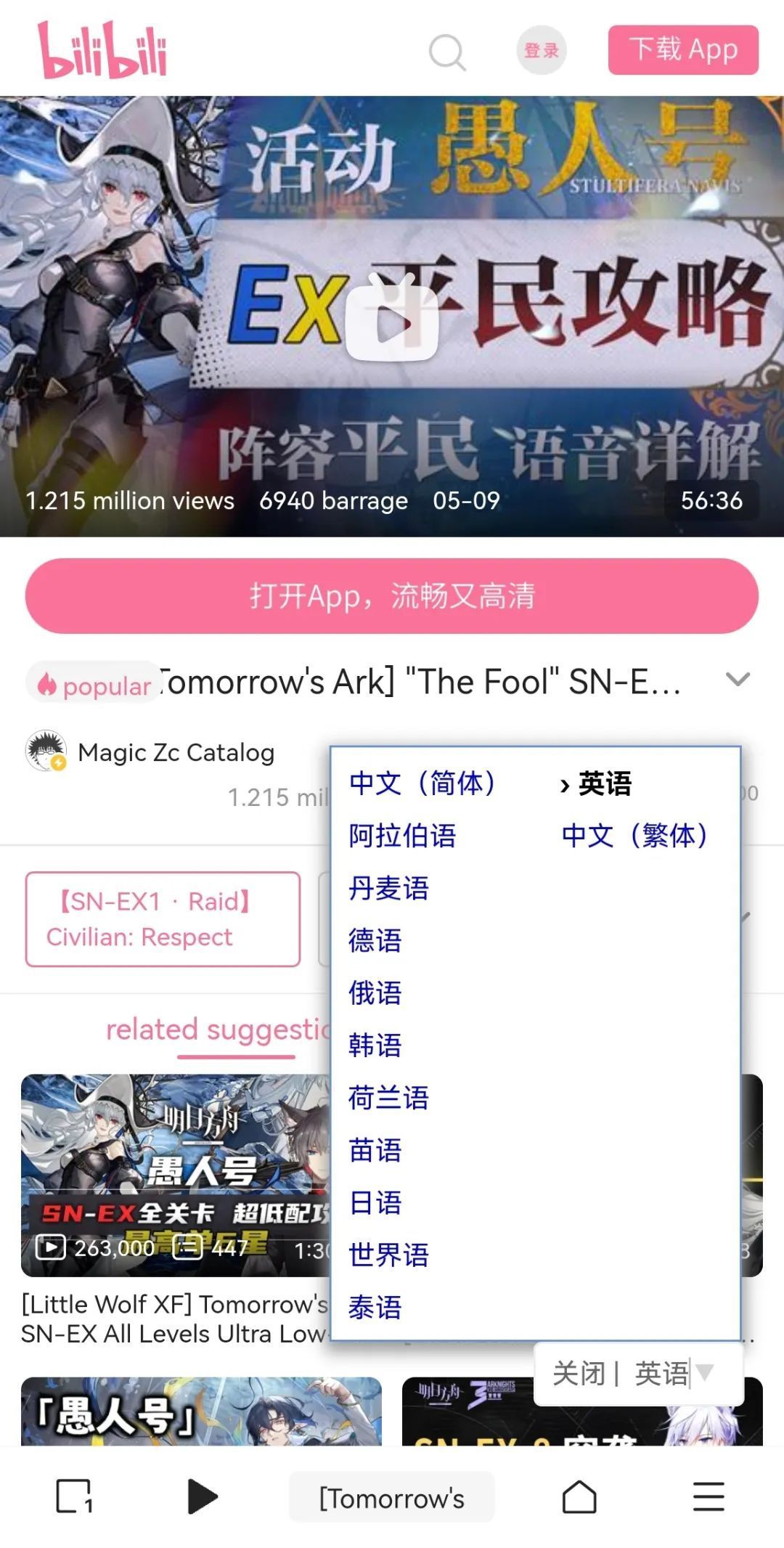Go to the browser home page
The image size is (784, 1548).
pos(579,1496)
